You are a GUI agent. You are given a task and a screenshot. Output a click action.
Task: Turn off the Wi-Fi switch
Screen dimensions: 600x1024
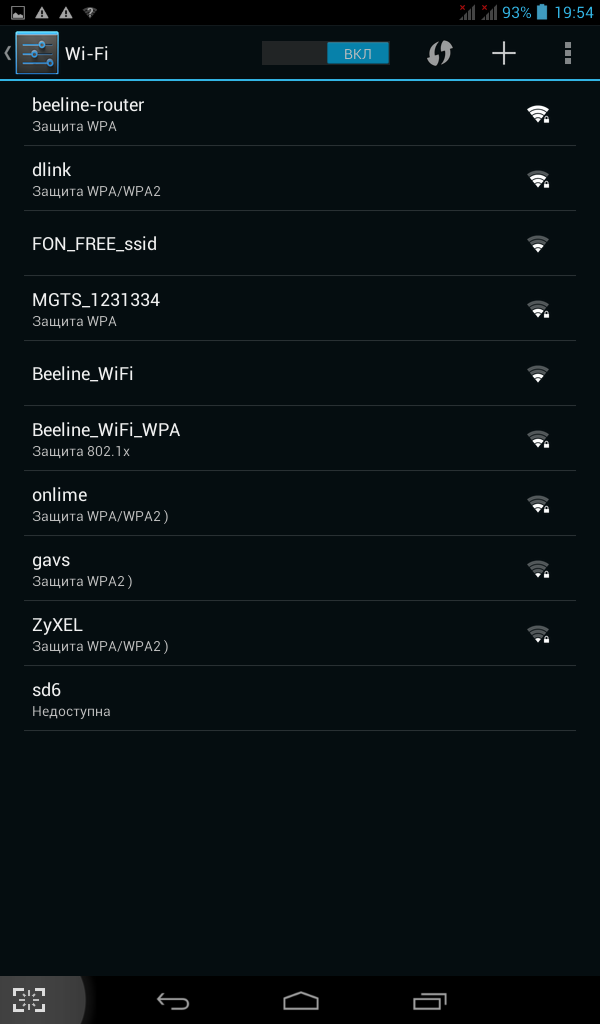[x=325, y=54]
